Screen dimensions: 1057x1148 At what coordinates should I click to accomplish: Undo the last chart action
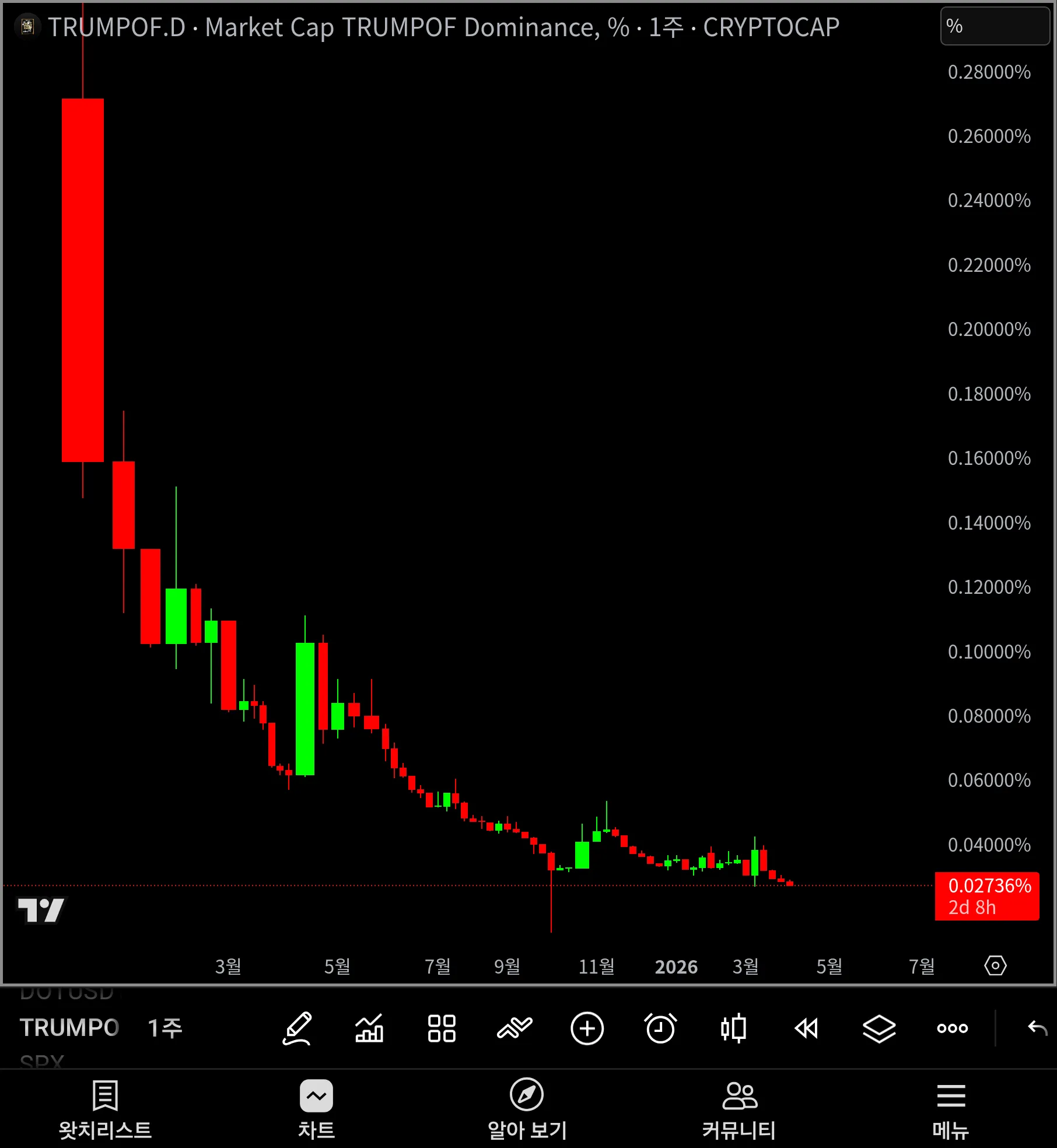[1037, 1028]
